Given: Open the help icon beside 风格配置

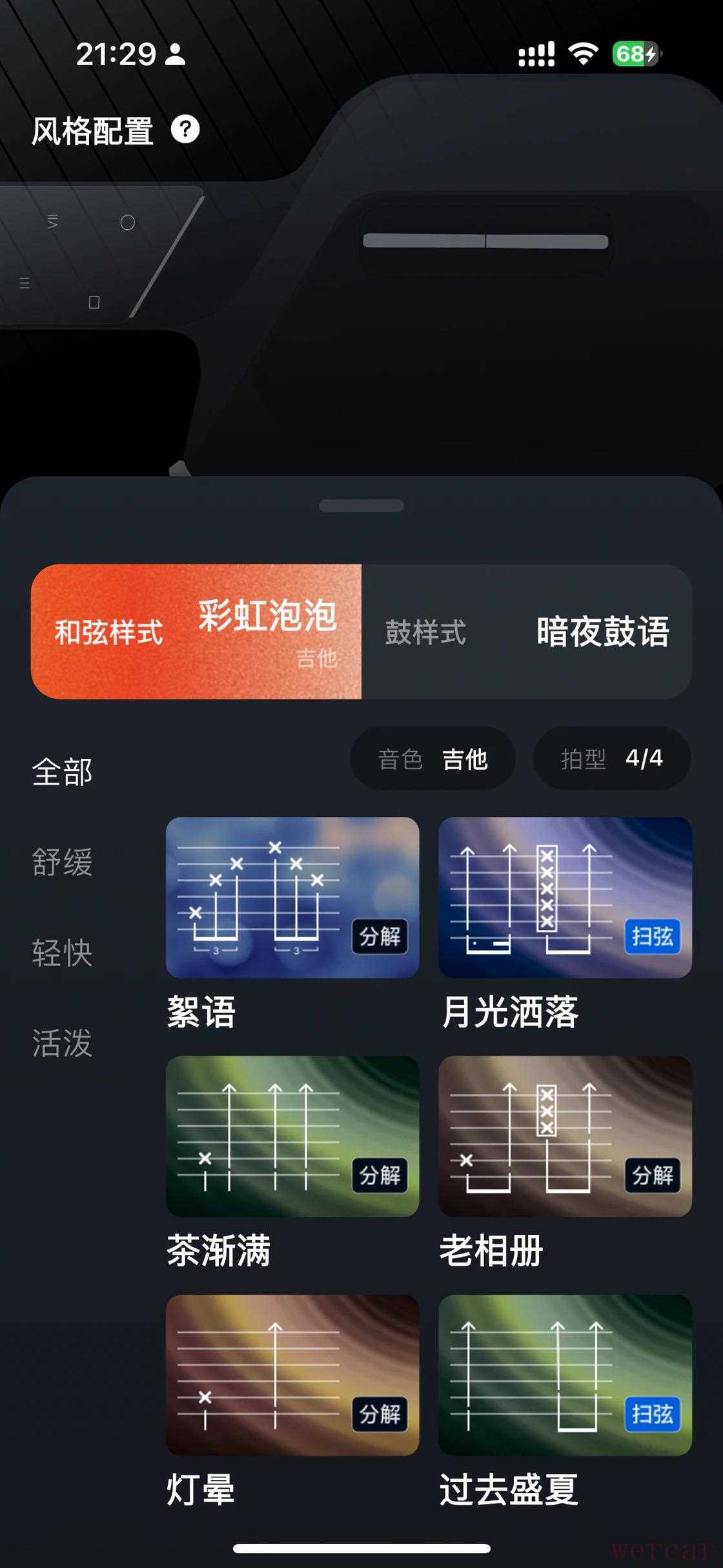Looking at the screenshot, I should click(x=185, y=130).
